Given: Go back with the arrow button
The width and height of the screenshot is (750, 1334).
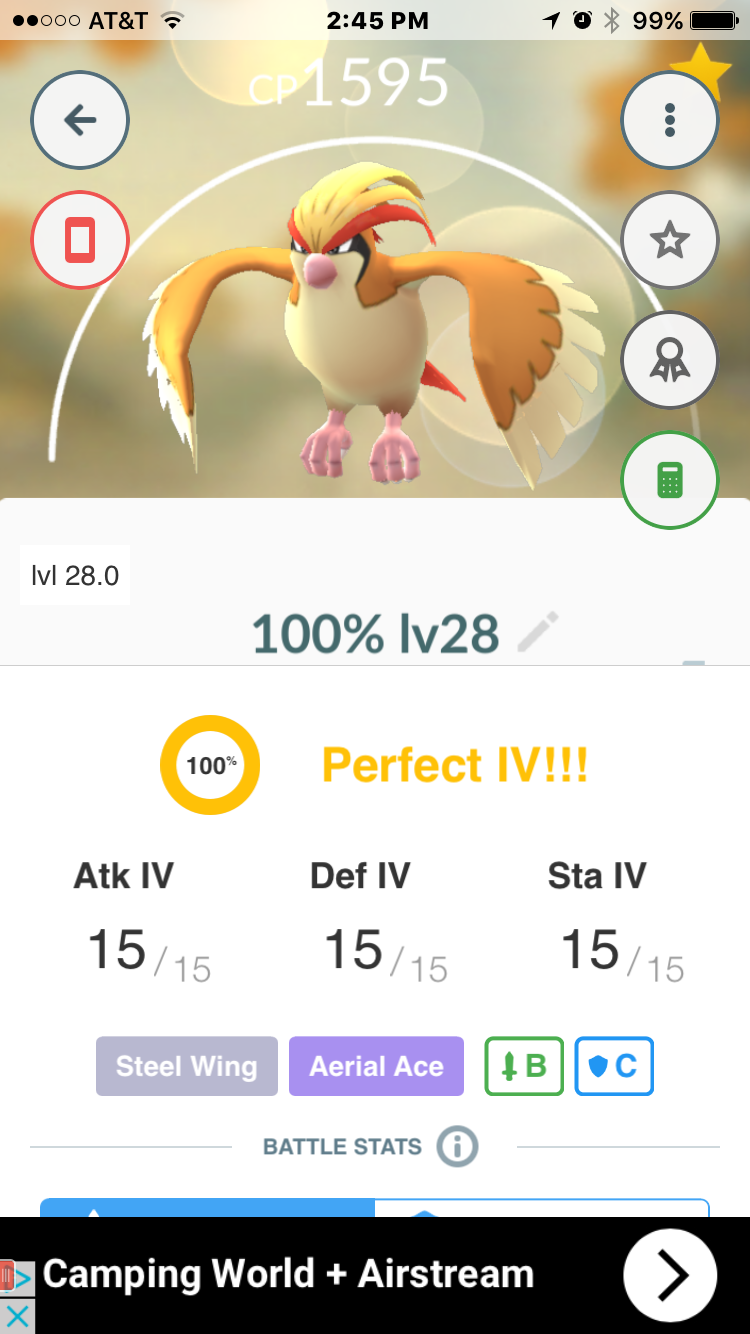Looking at the screenshot, I should coord(80,121).
